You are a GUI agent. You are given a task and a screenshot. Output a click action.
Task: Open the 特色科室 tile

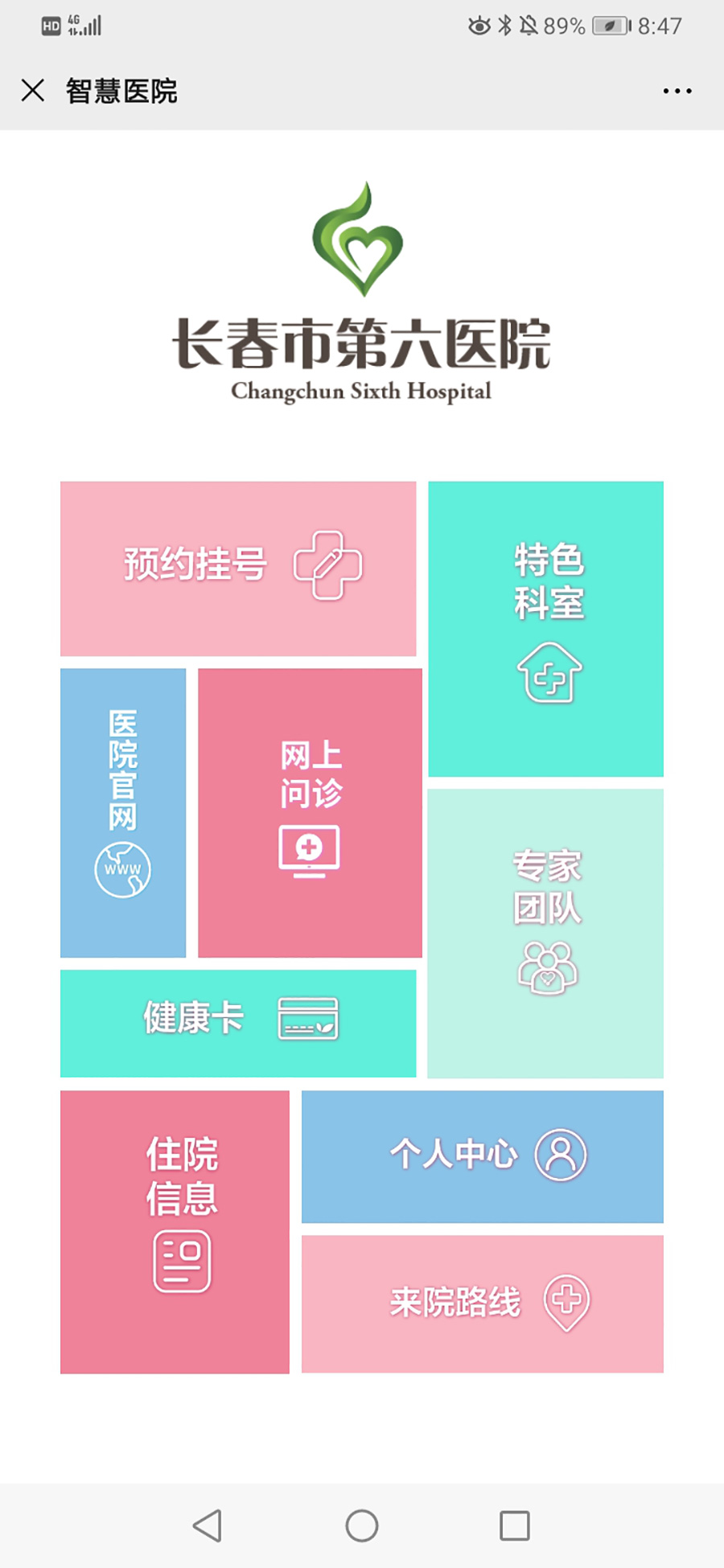[545, 628]
